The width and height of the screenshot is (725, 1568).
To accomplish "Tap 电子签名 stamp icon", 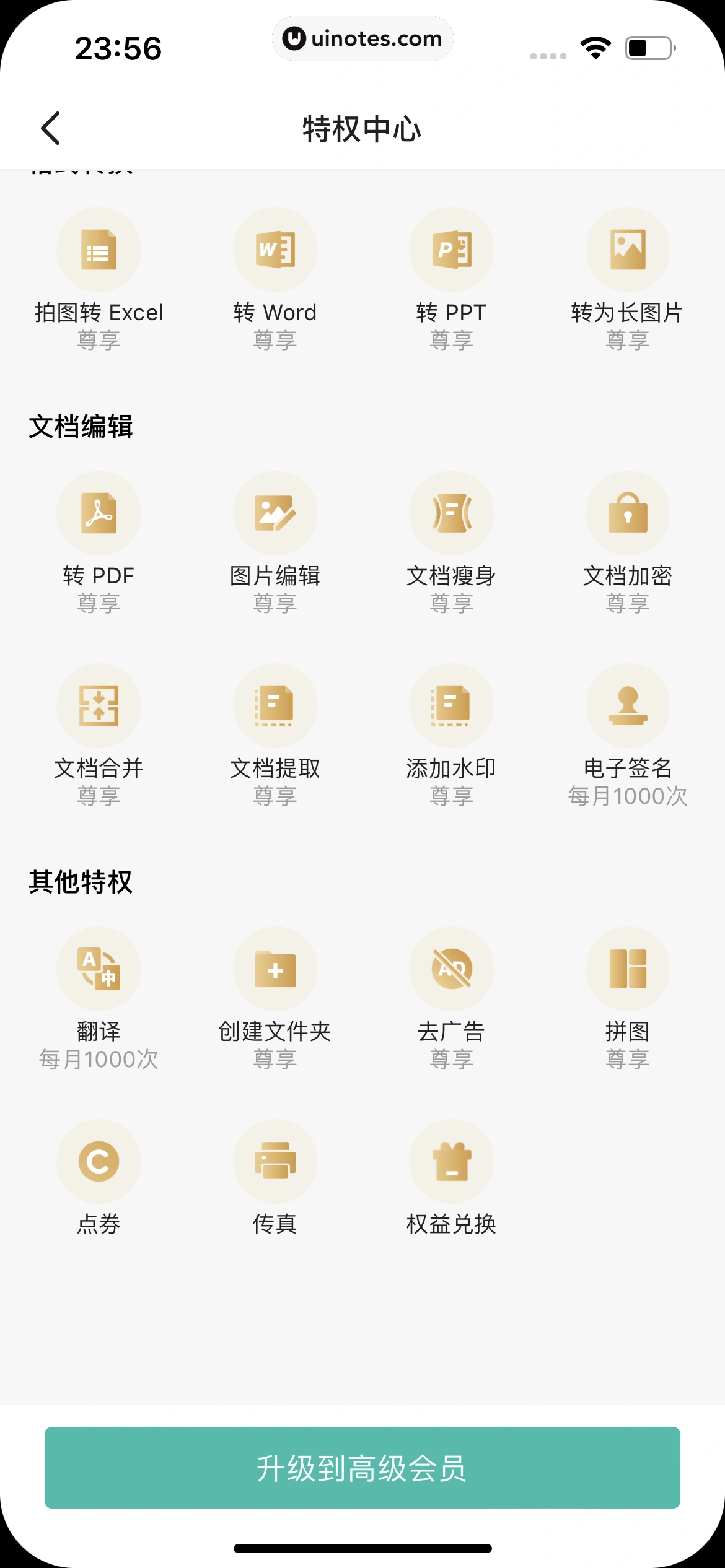I will (628, 706).
